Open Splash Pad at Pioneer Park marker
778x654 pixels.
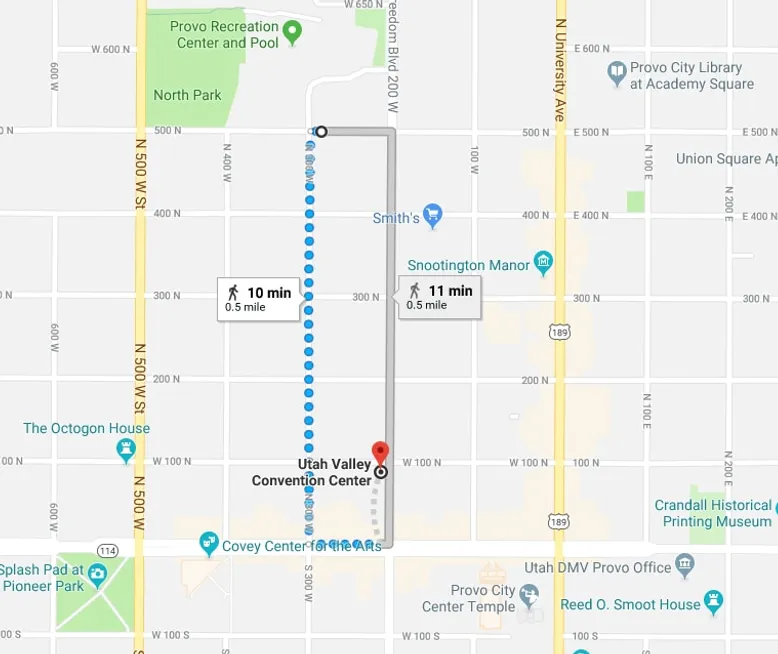click(x=97, y=574)
